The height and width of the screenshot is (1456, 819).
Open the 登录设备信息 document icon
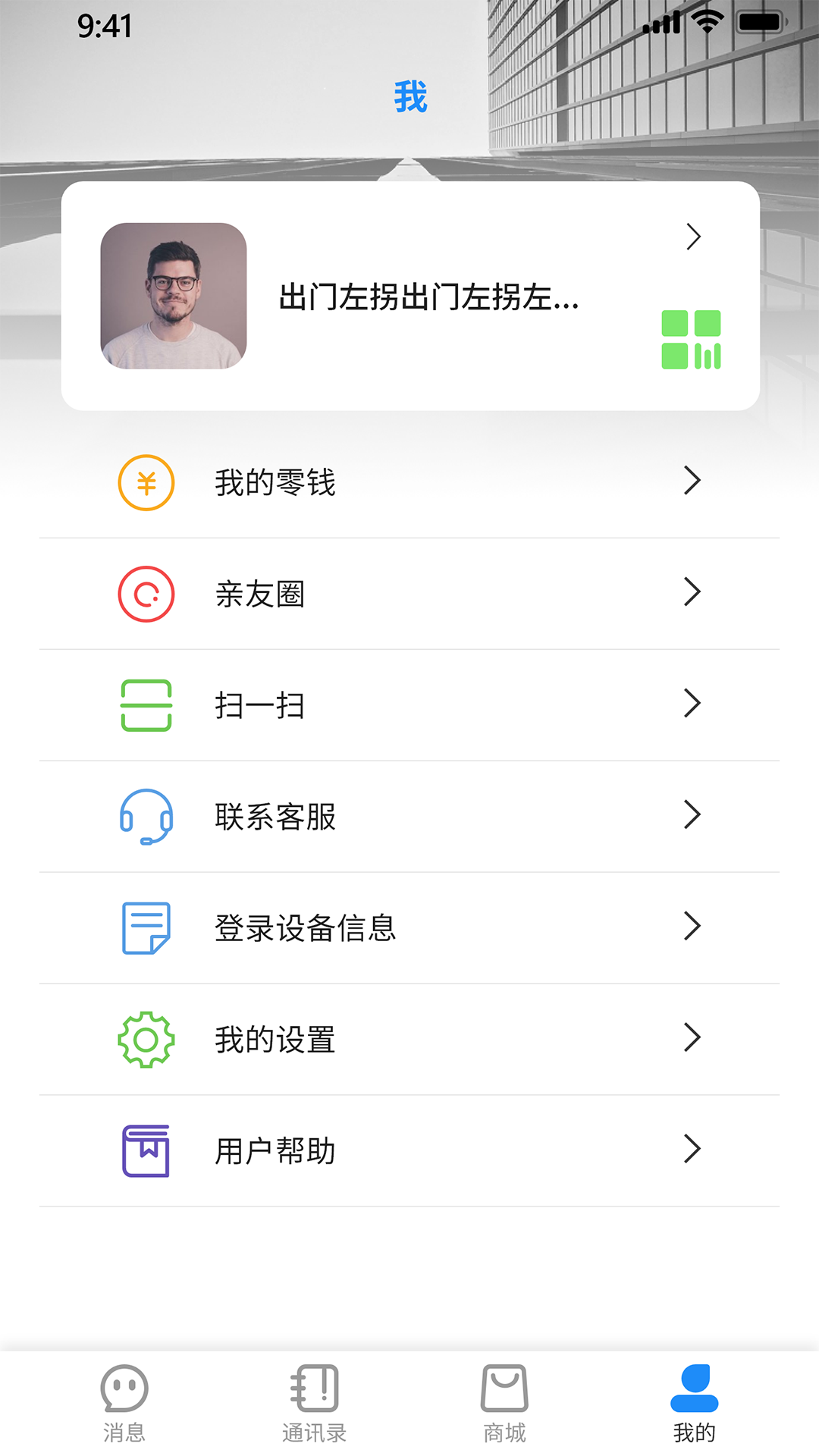click(146, 927)
